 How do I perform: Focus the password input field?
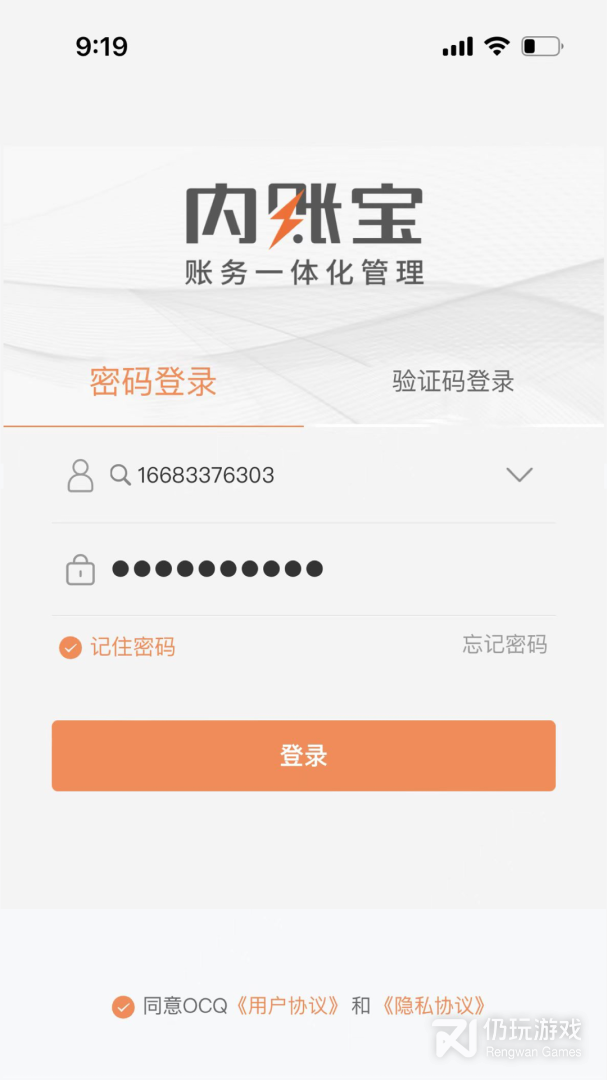click(304, 569)
